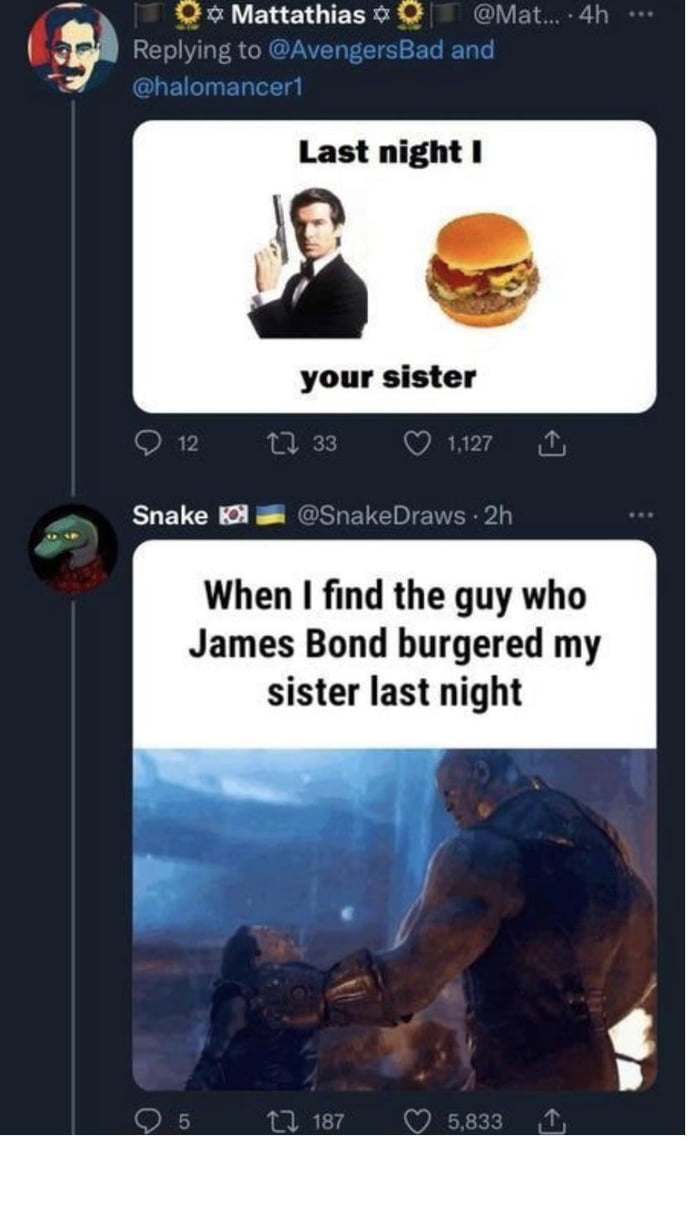Open Mattathias's profile picture

72,48
